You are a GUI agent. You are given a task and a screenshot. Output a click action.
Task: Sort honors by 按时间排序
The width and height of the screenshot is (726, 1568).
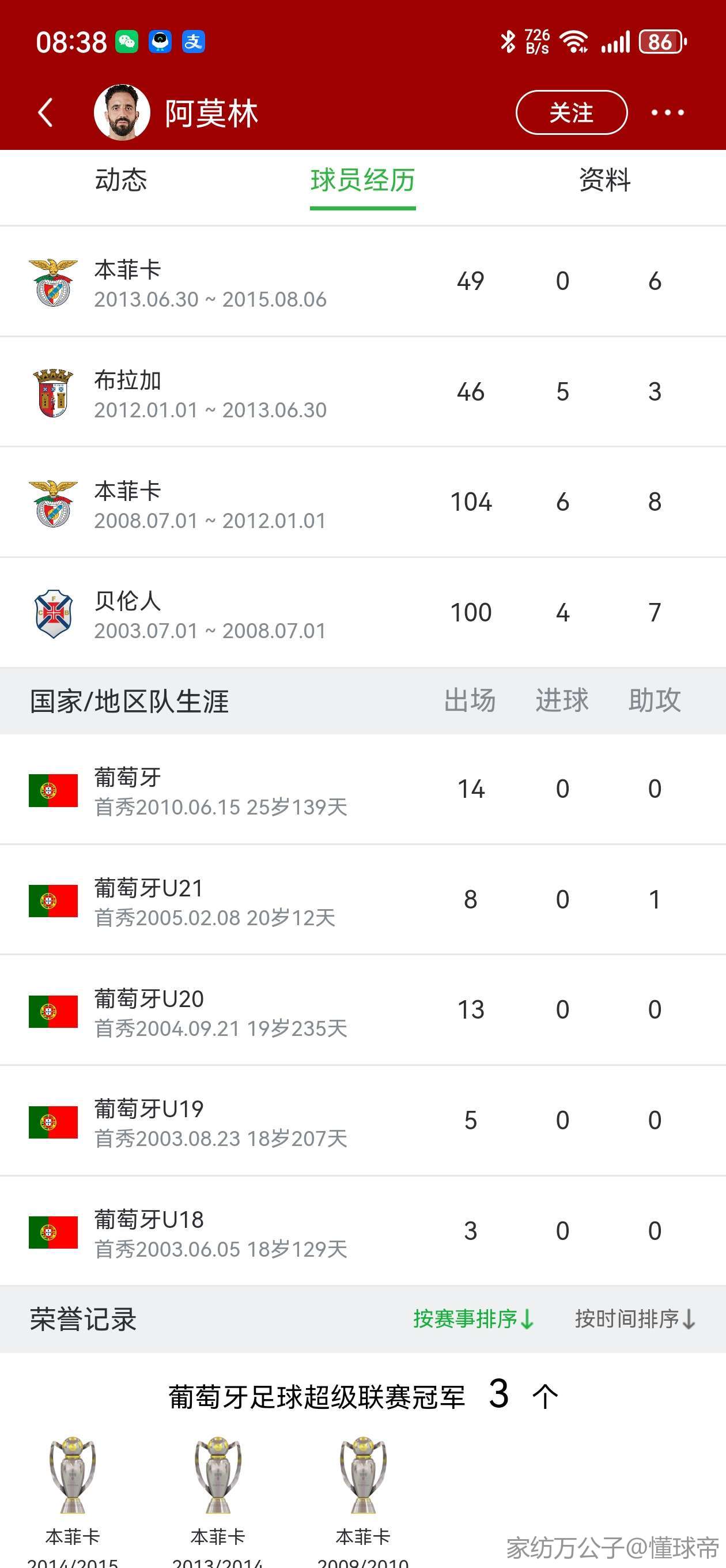click(x=635, y=1319)
